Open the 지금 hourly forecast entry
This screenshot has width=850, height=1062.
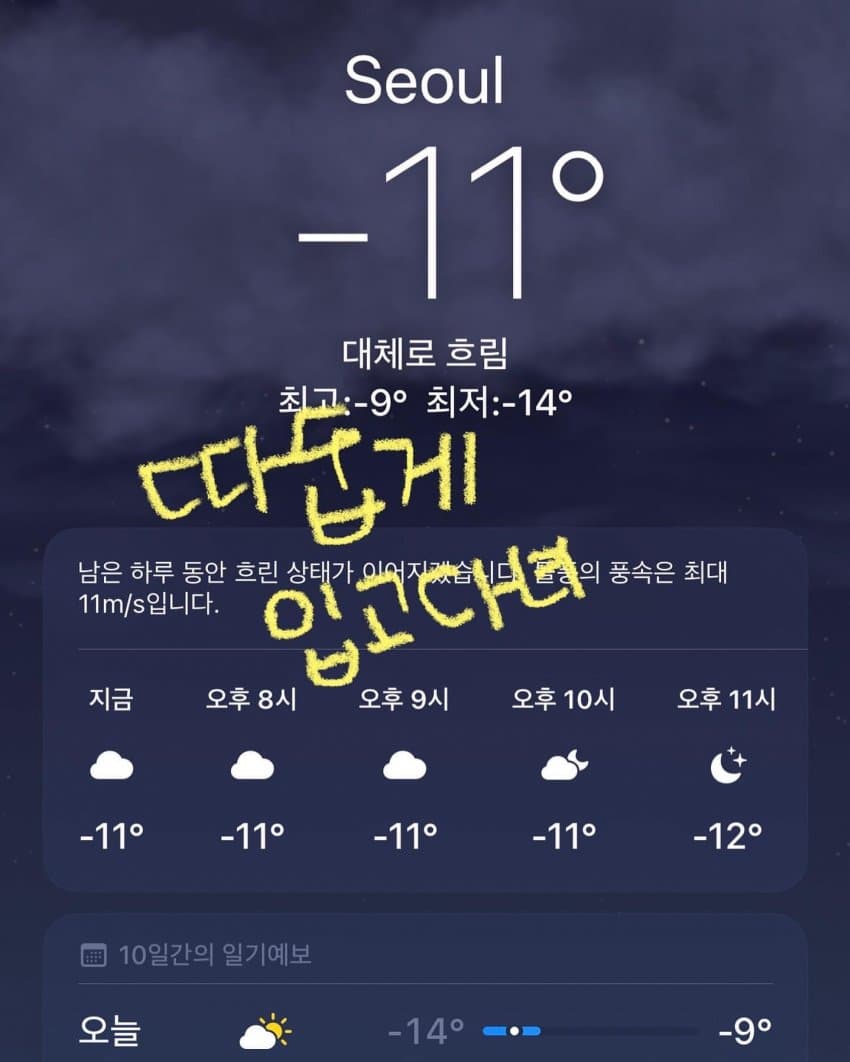(x=113, y=765)
